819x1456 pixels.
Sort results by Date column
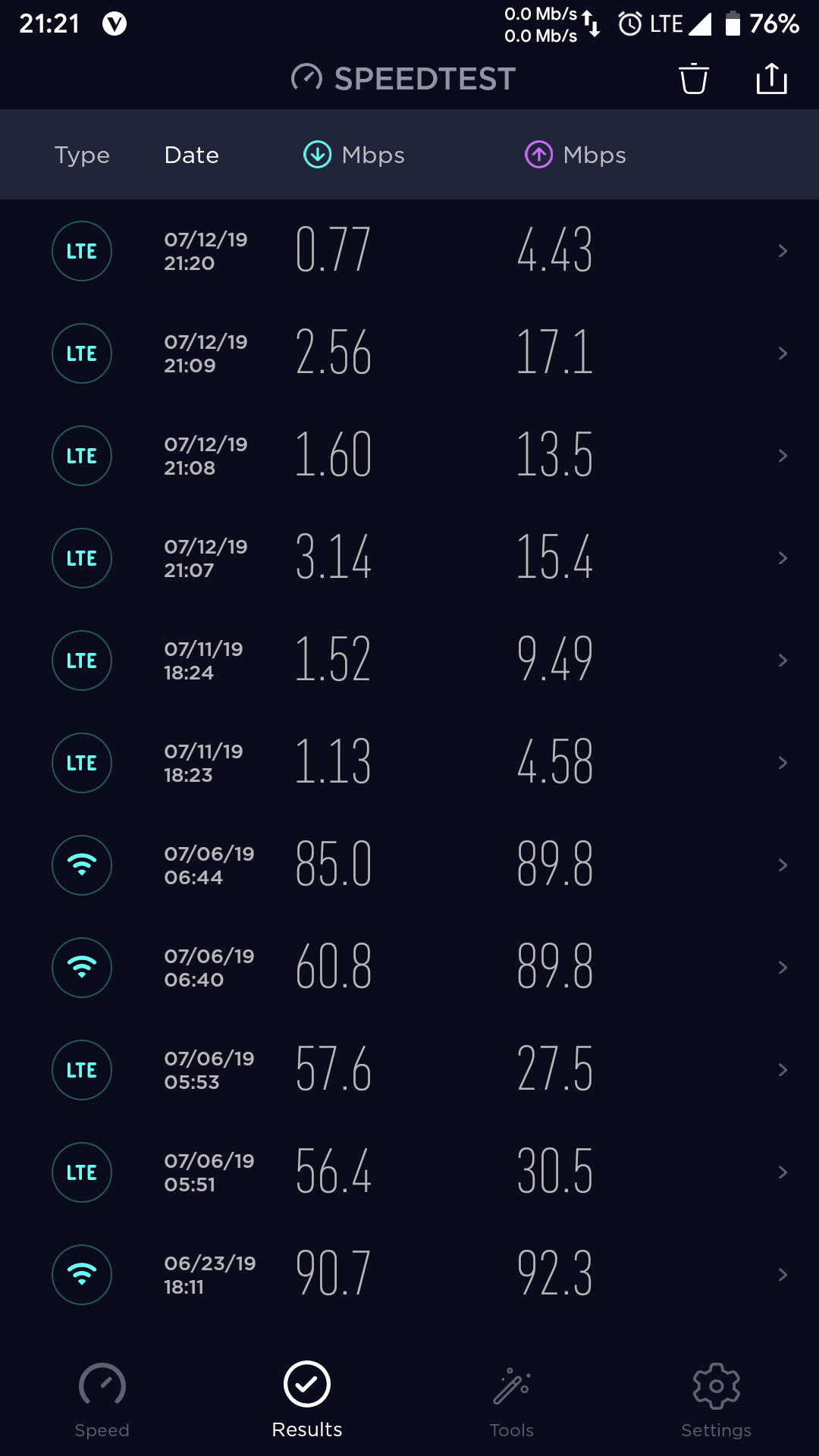192,155
